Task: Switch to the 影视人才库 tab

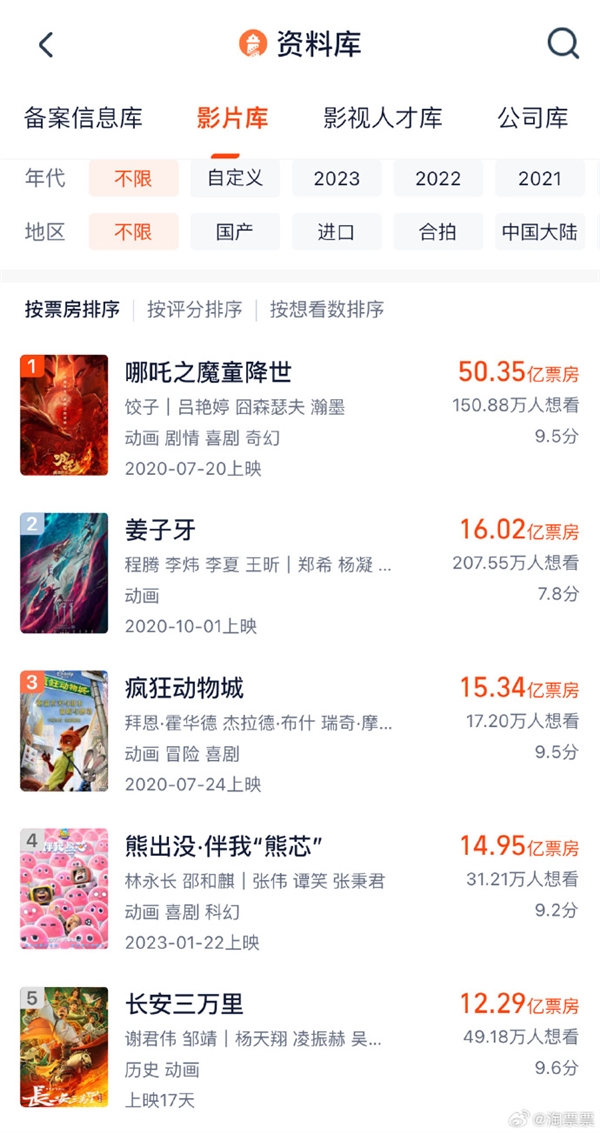Action: (x=382, y=117)
